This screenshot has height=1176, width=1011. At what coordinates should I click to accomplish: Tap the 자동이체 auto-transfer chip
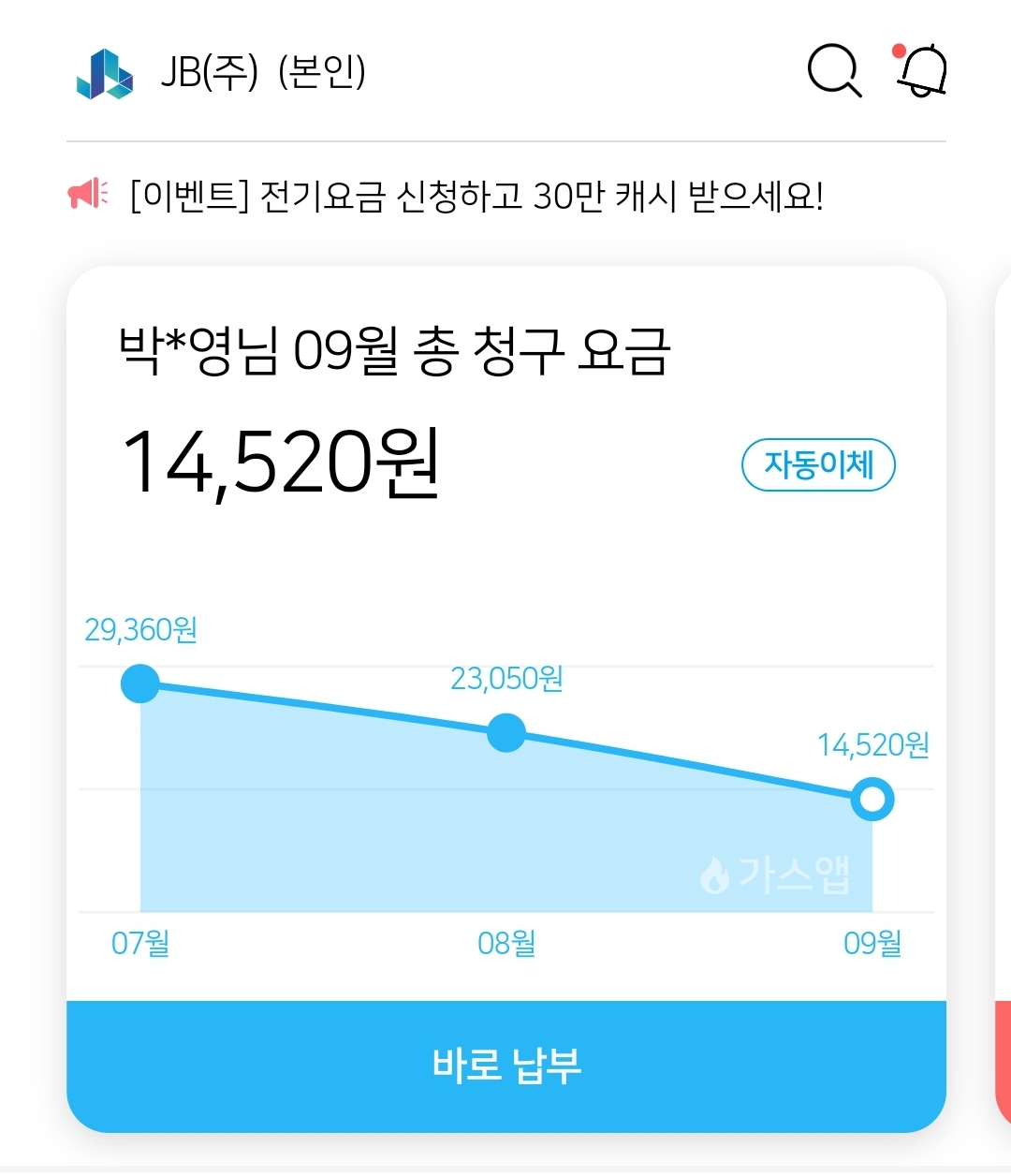point(818,464)
